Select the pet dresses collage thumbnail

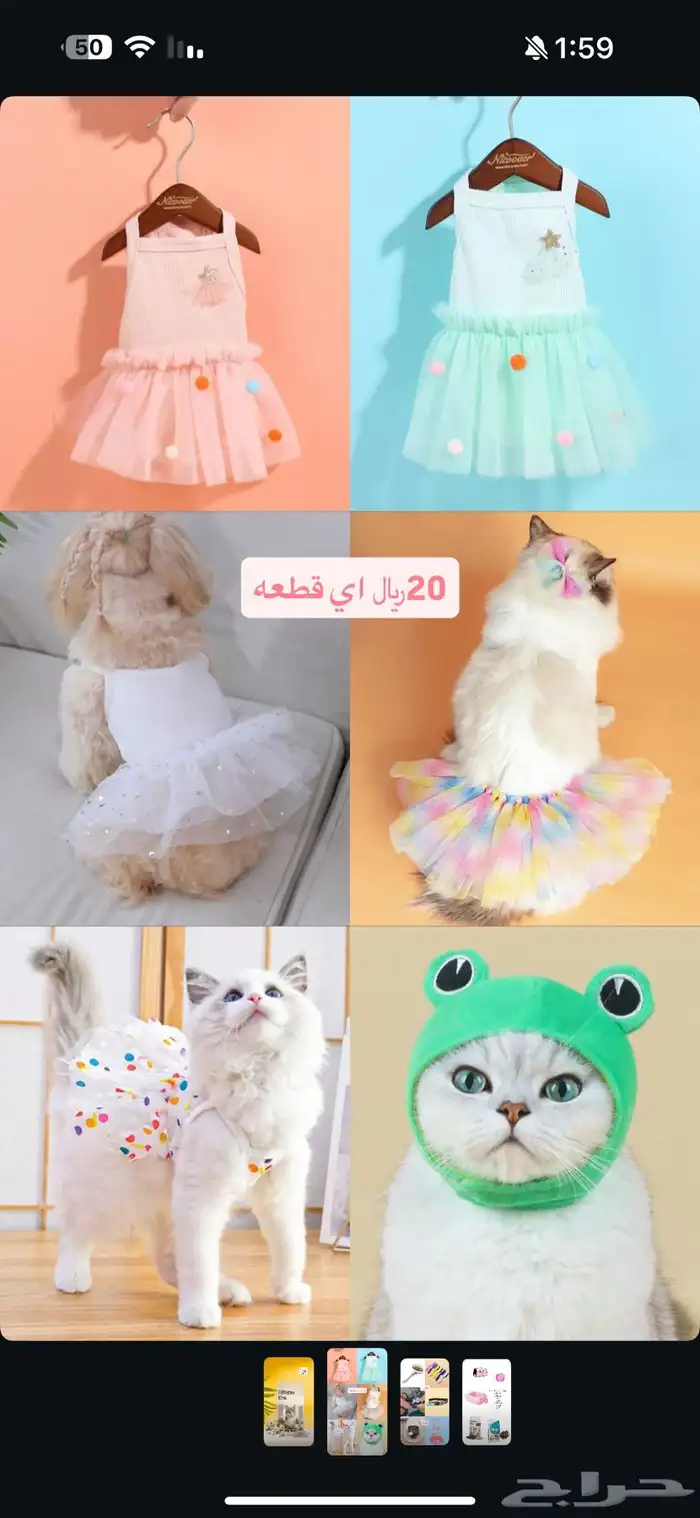[x=357, y=1401]
